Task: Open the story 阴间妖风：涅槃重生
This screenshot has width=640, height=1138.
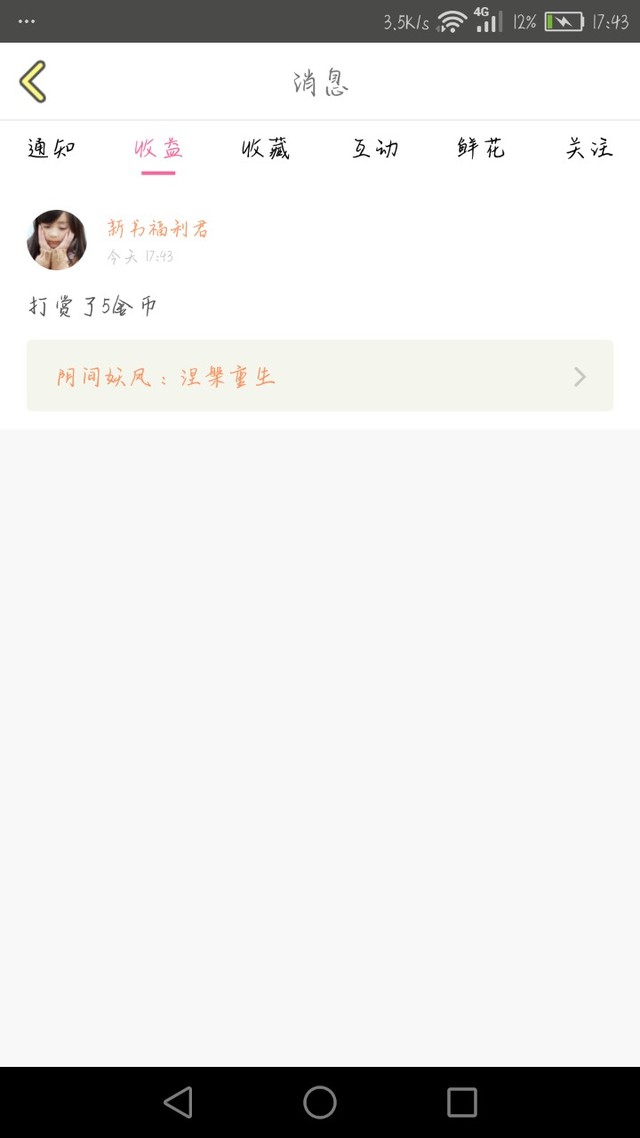Action: pyautogui.click(x=320, y=376)
